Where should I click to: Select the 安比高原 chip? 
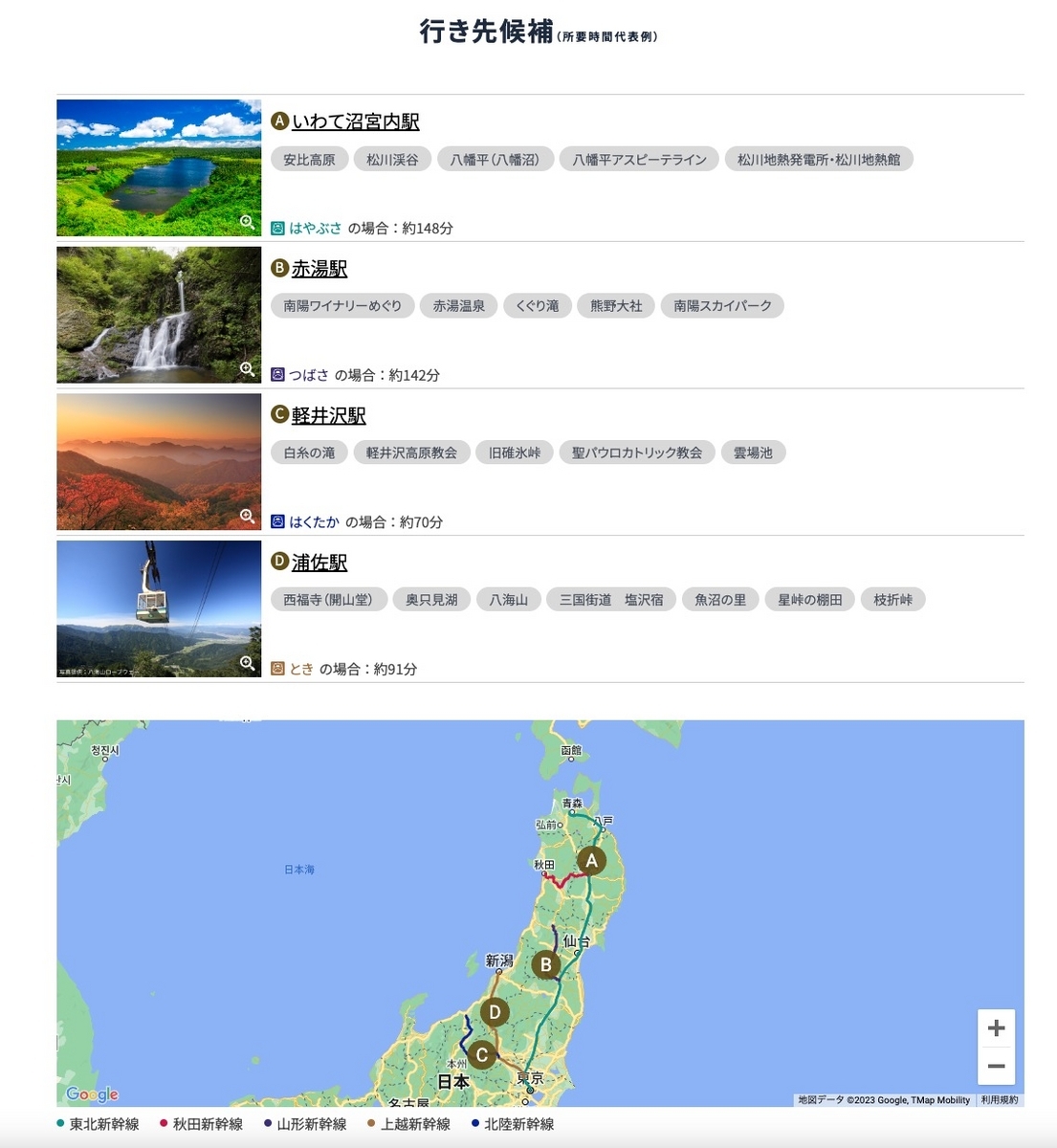pyautogui.click(x=309, y=159)
